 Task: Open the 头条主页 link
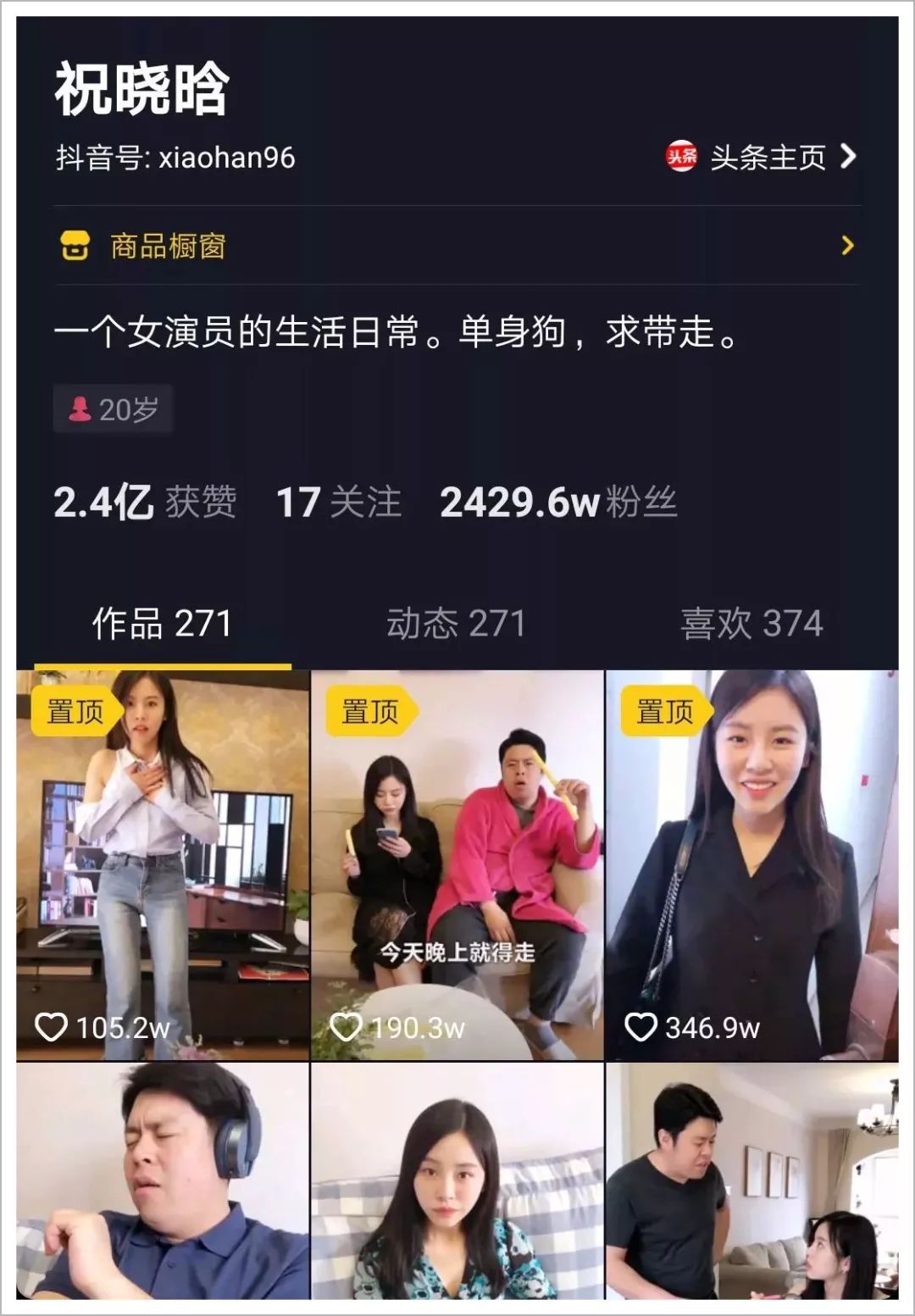(762, 157)
